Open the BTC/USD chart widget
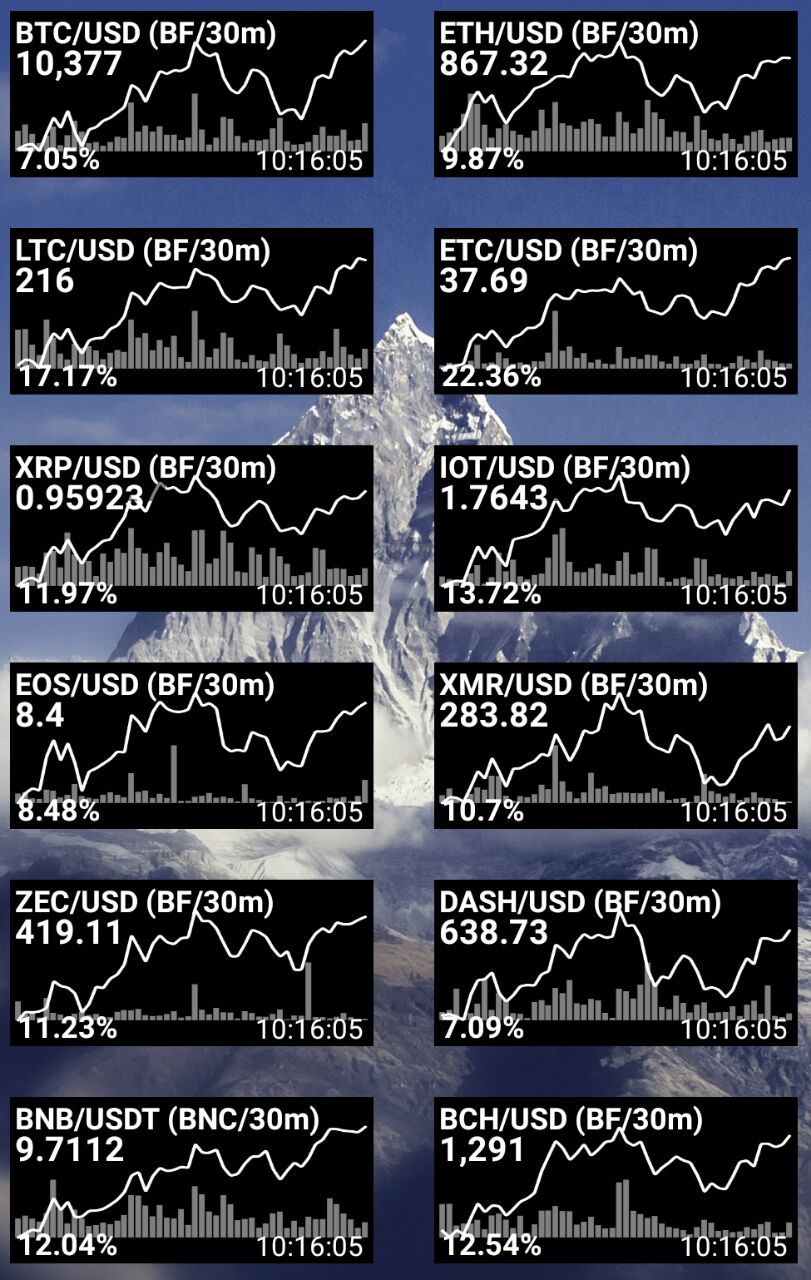This screenshot has height=1280, width=811. point(191,95)
